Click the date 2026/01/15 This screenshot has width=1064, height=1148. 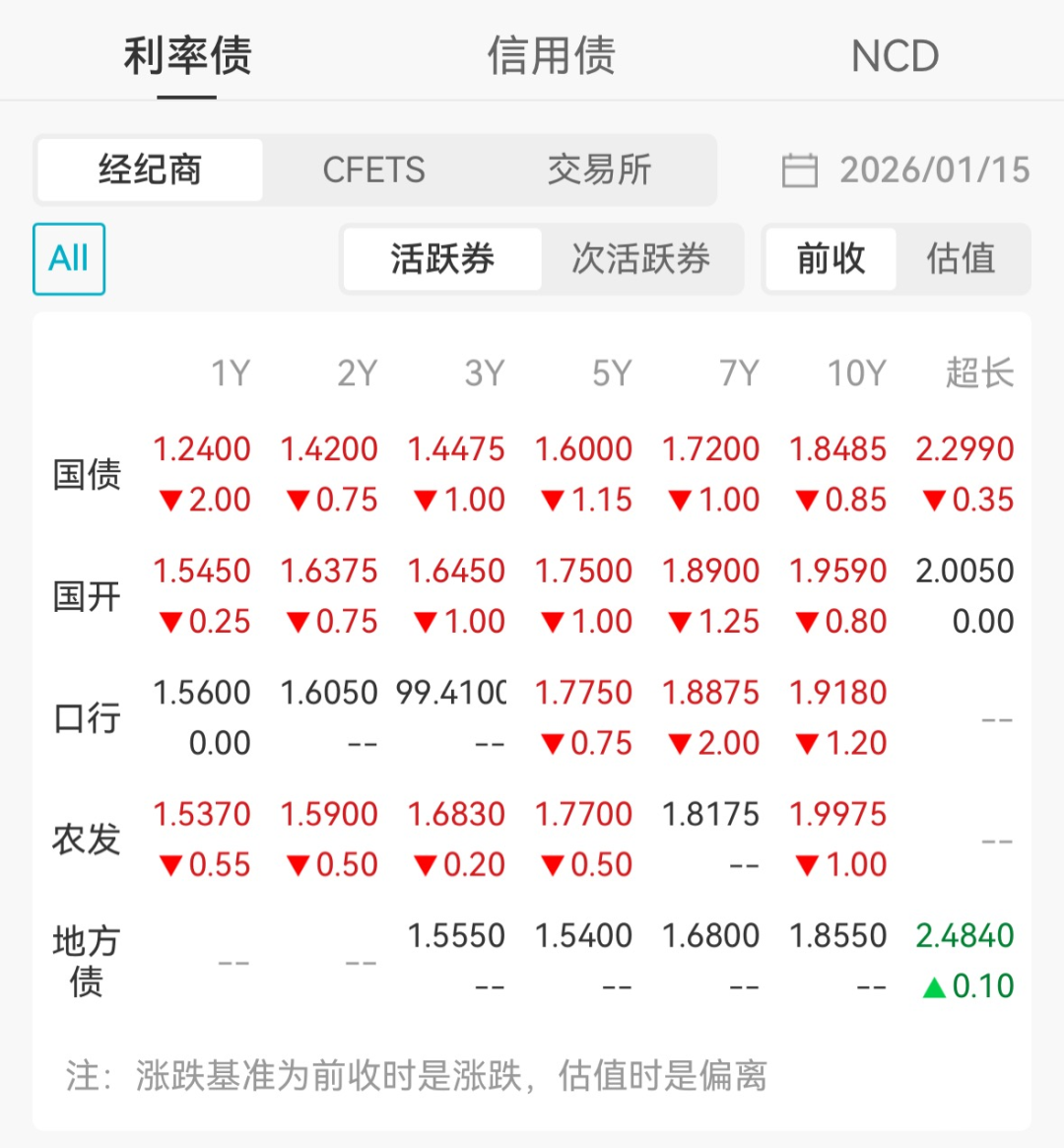(934, 169)
